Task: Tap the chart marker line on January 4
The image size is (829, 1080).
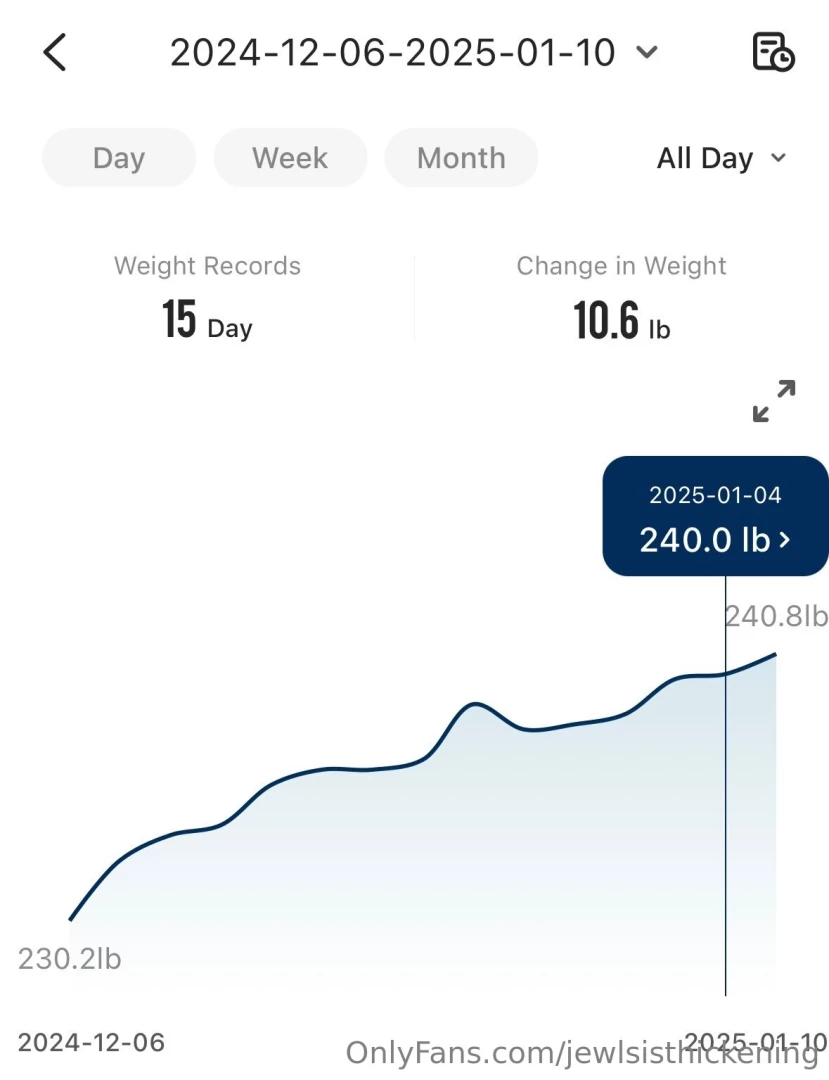Action: [724, 800]
